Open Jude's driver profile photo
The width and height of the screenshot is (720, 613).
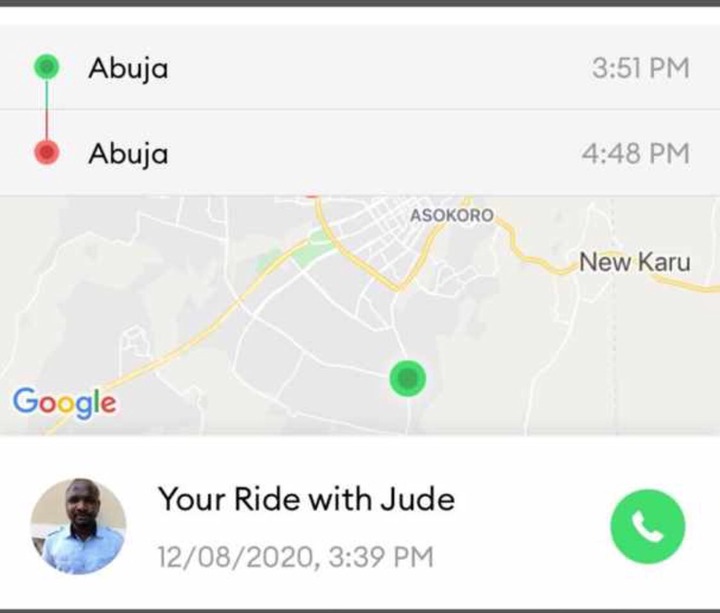tap(78, 526)
